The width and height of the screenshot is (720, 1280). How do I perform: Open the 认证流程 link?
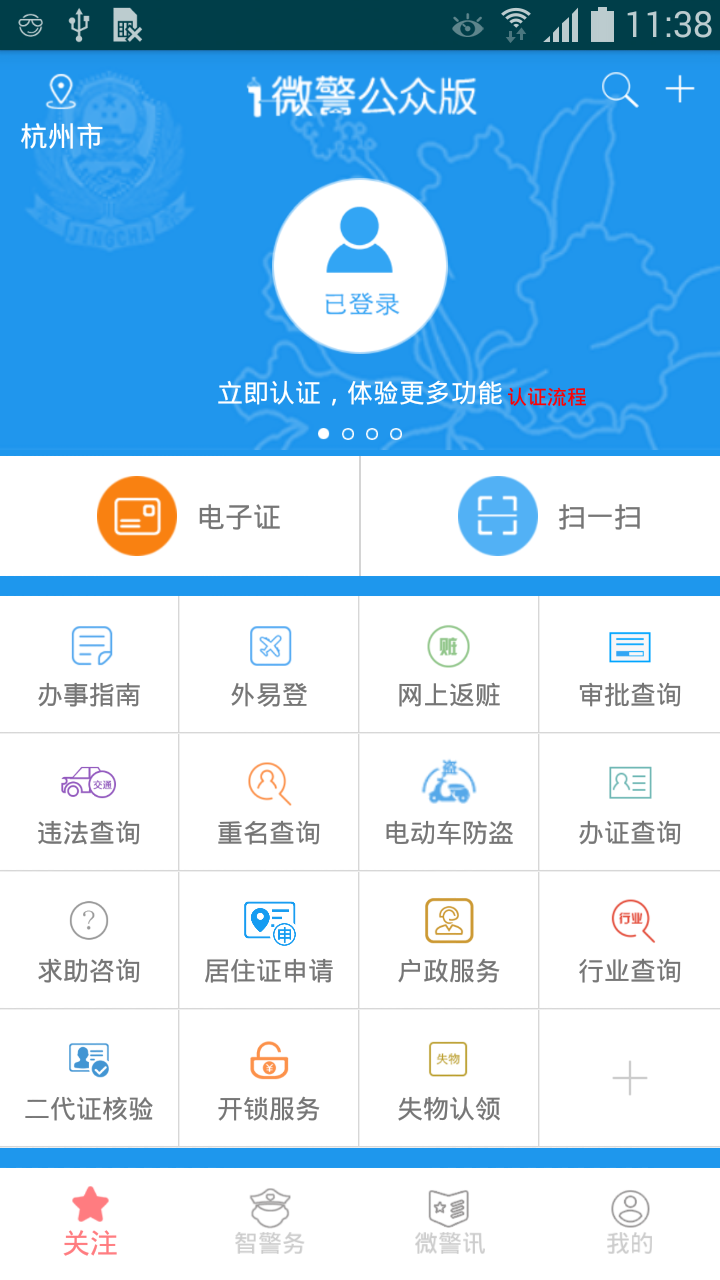(547, 397)
